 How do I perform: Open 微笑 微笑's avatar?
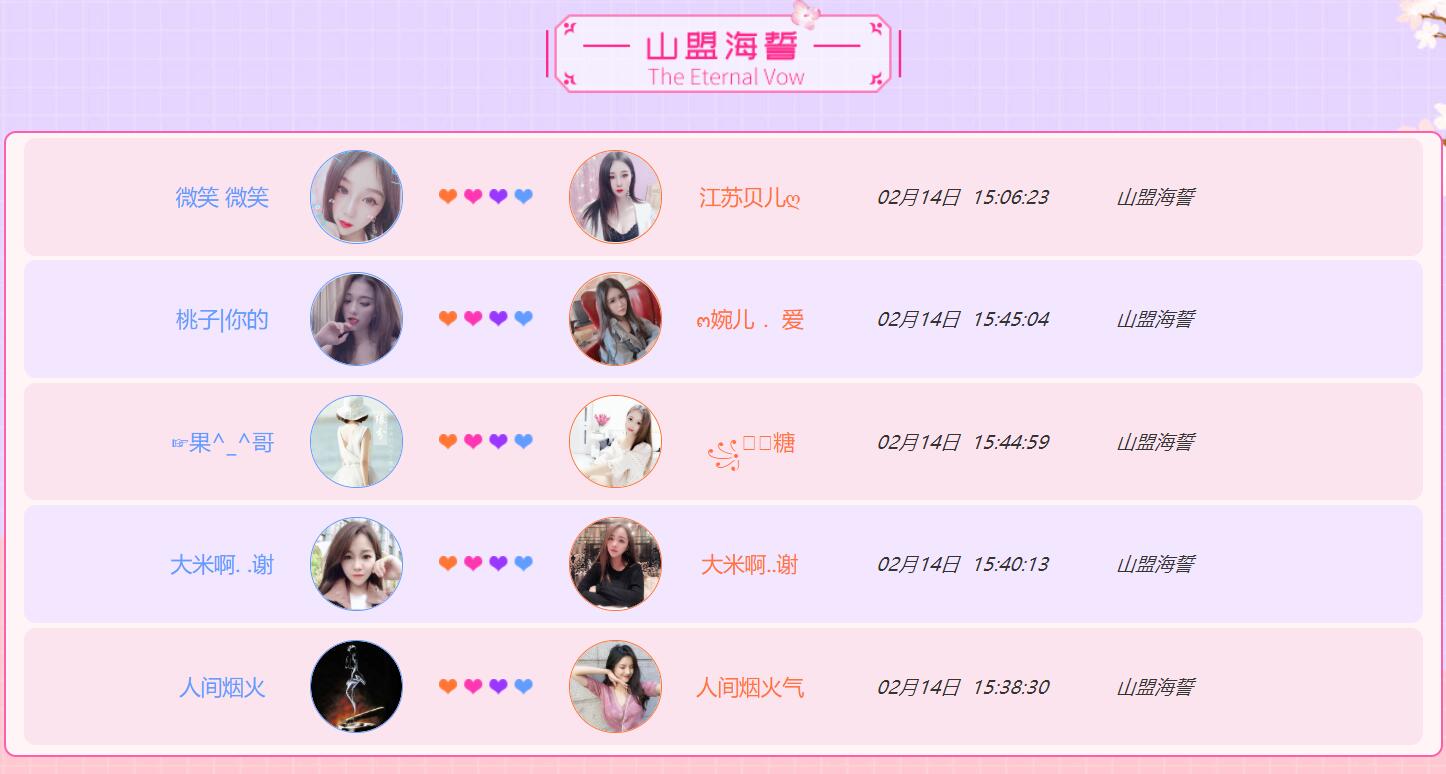pos(357,197)
